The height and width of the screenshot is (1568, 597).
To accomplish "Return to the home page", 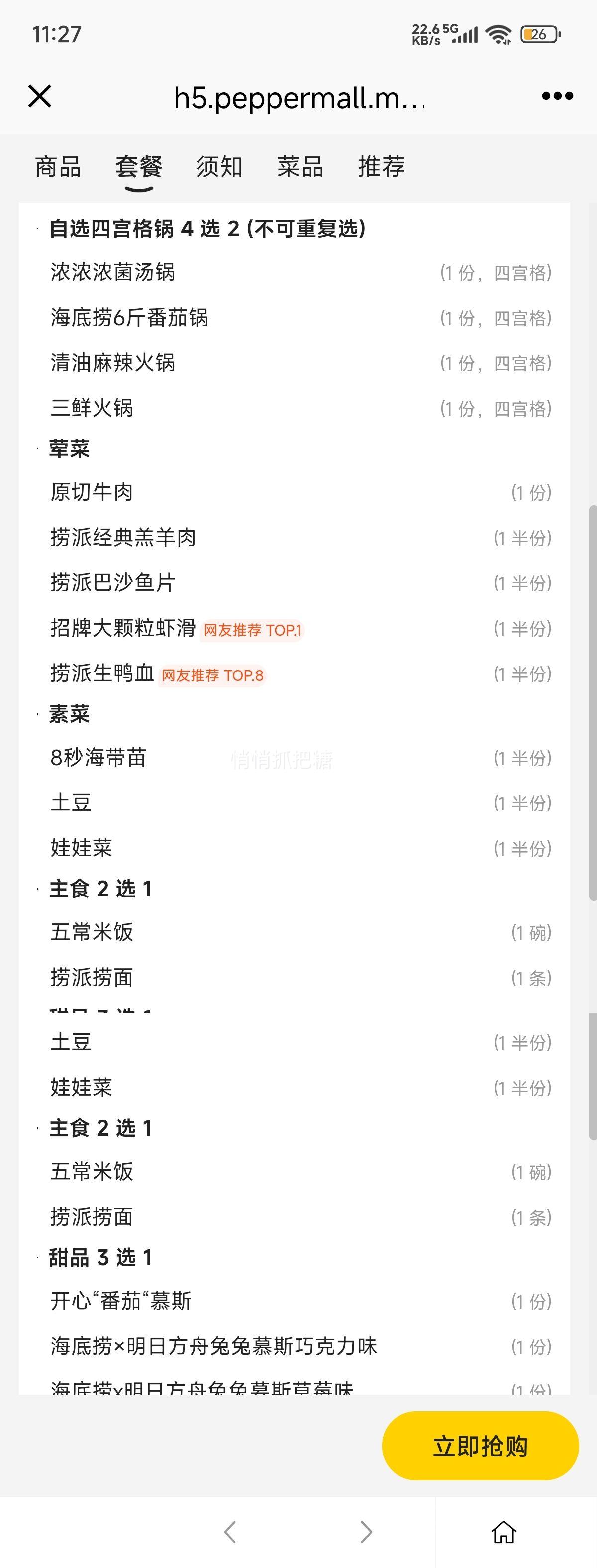I will tap(504, 1532).
